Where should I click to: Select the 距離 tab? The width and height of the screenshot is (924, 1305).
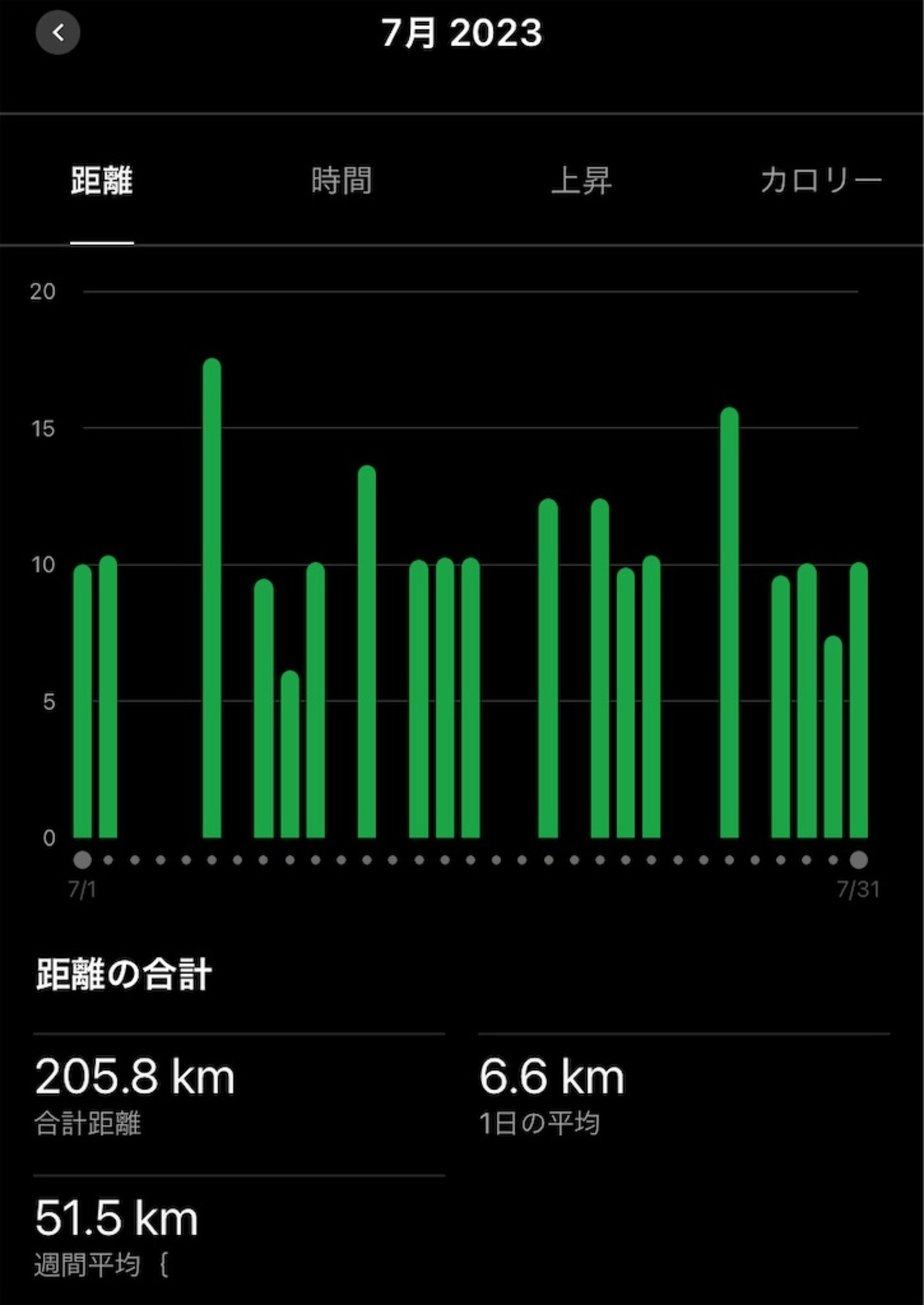click(x=102, y=181)
